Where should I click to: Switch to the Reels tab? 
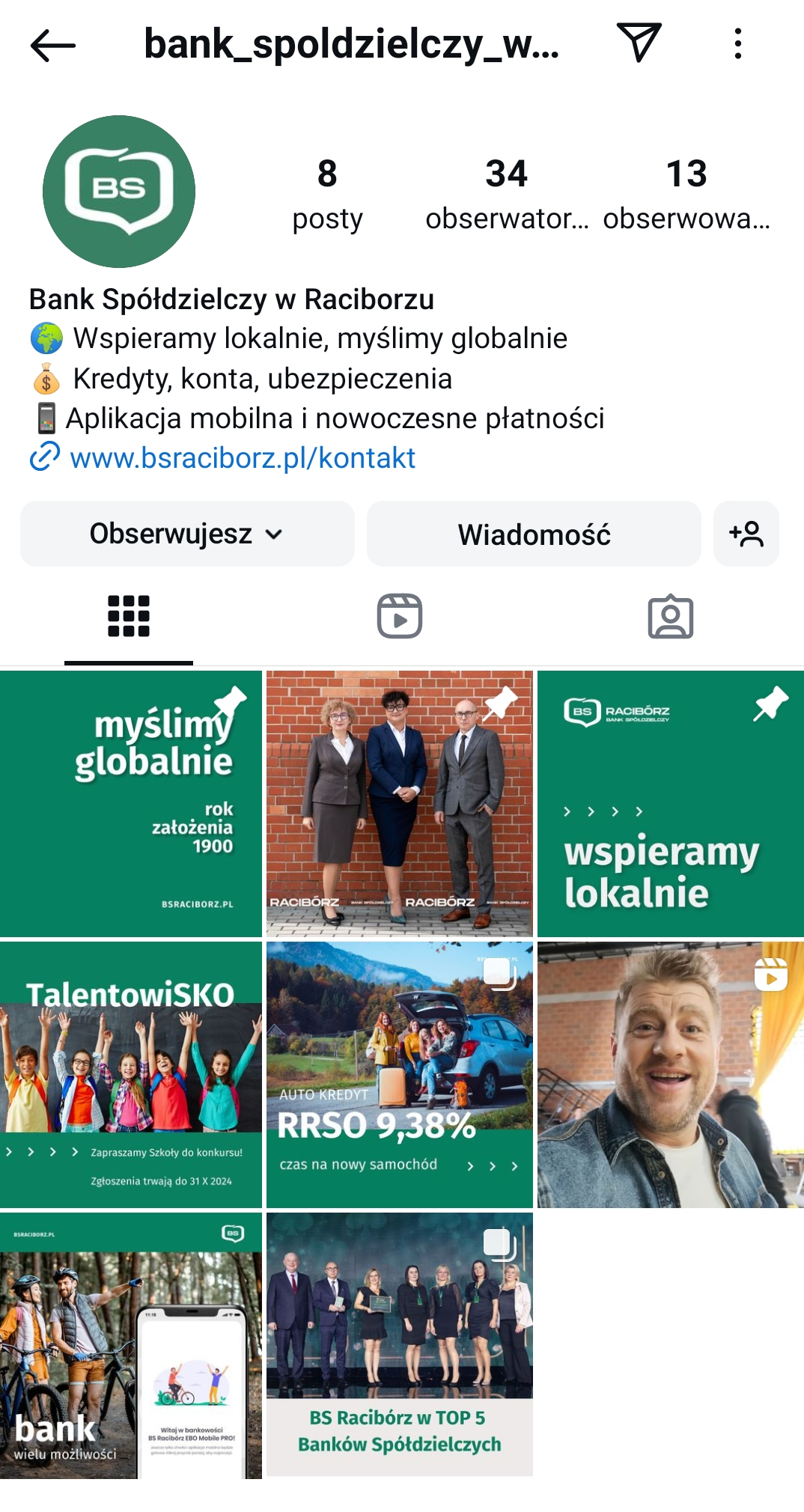[399, 616]
